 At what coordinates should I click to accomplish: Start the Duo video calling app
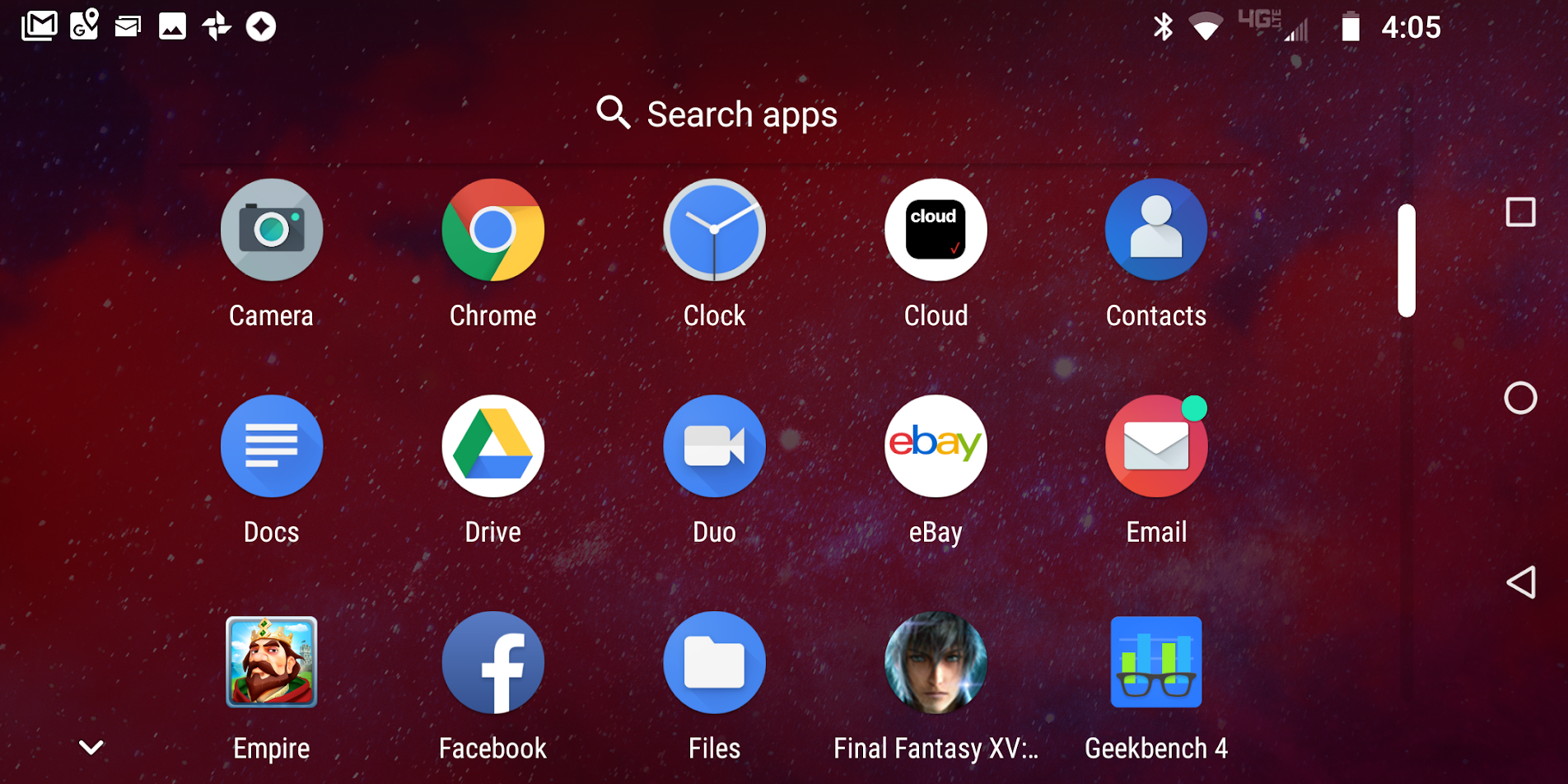click(714, 446)
